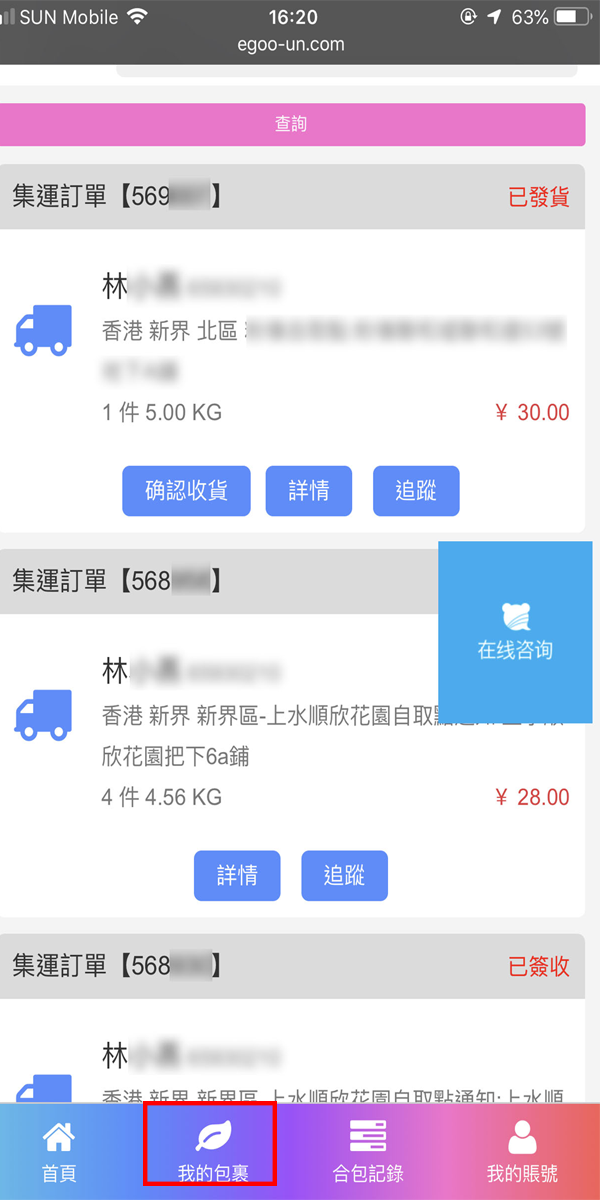
Task: Confirm receipt with 确認收貨 on the ¥30.00 order
Action: pos(186,491)
